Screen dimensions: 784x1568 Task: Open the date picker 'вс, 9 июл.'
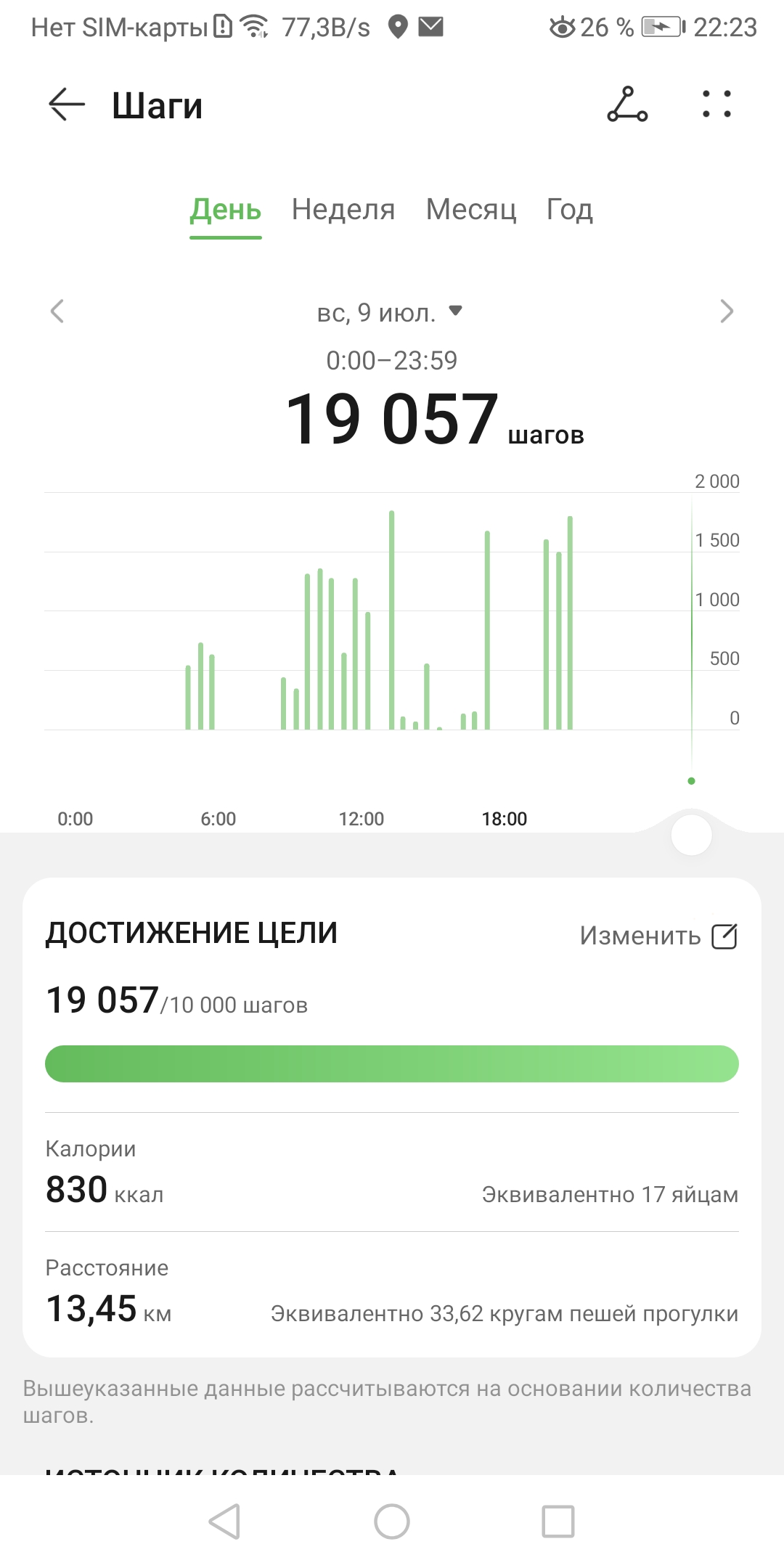(390, 313)
